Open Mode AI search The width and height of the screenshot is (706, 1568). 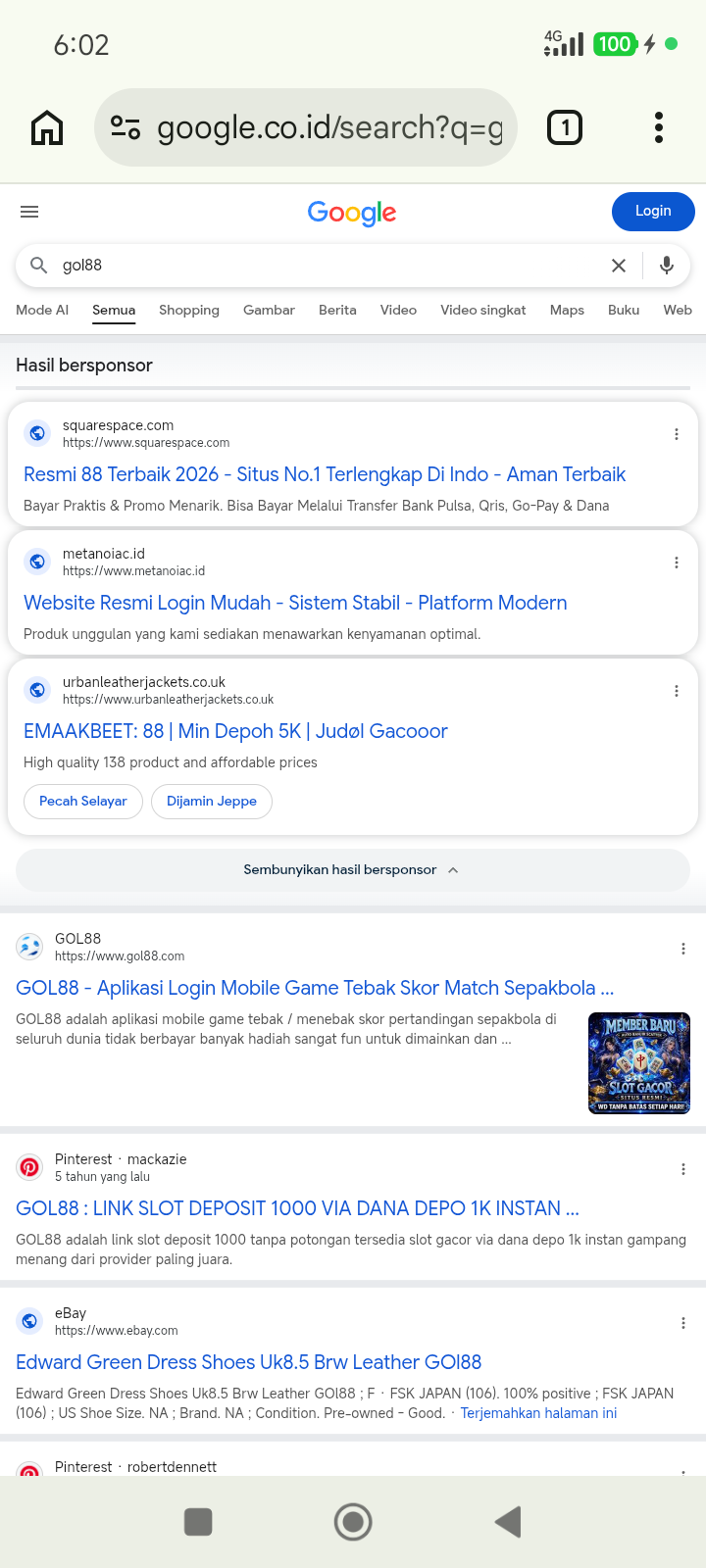tap(42, 310)
